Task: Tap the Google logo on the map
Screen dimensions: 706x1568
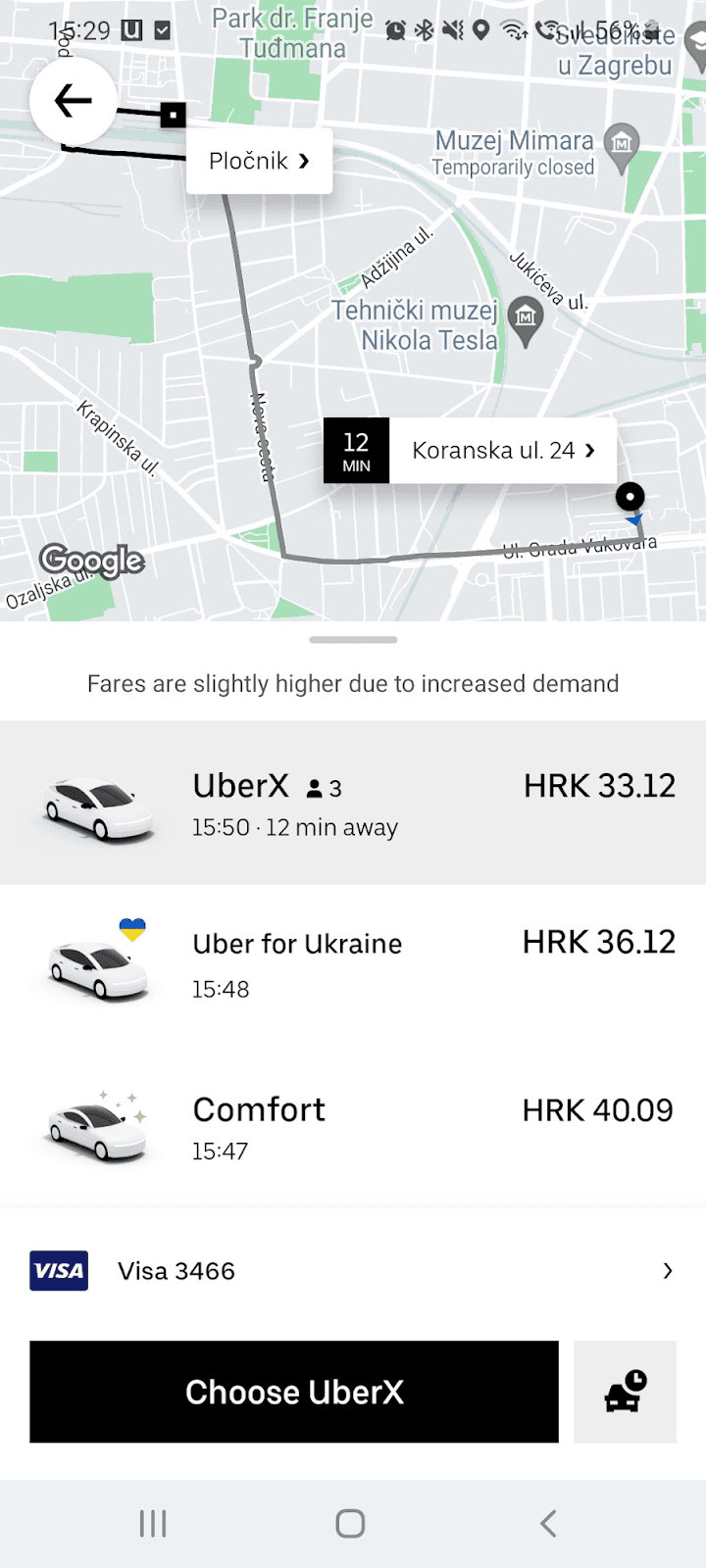Action: 91,561
